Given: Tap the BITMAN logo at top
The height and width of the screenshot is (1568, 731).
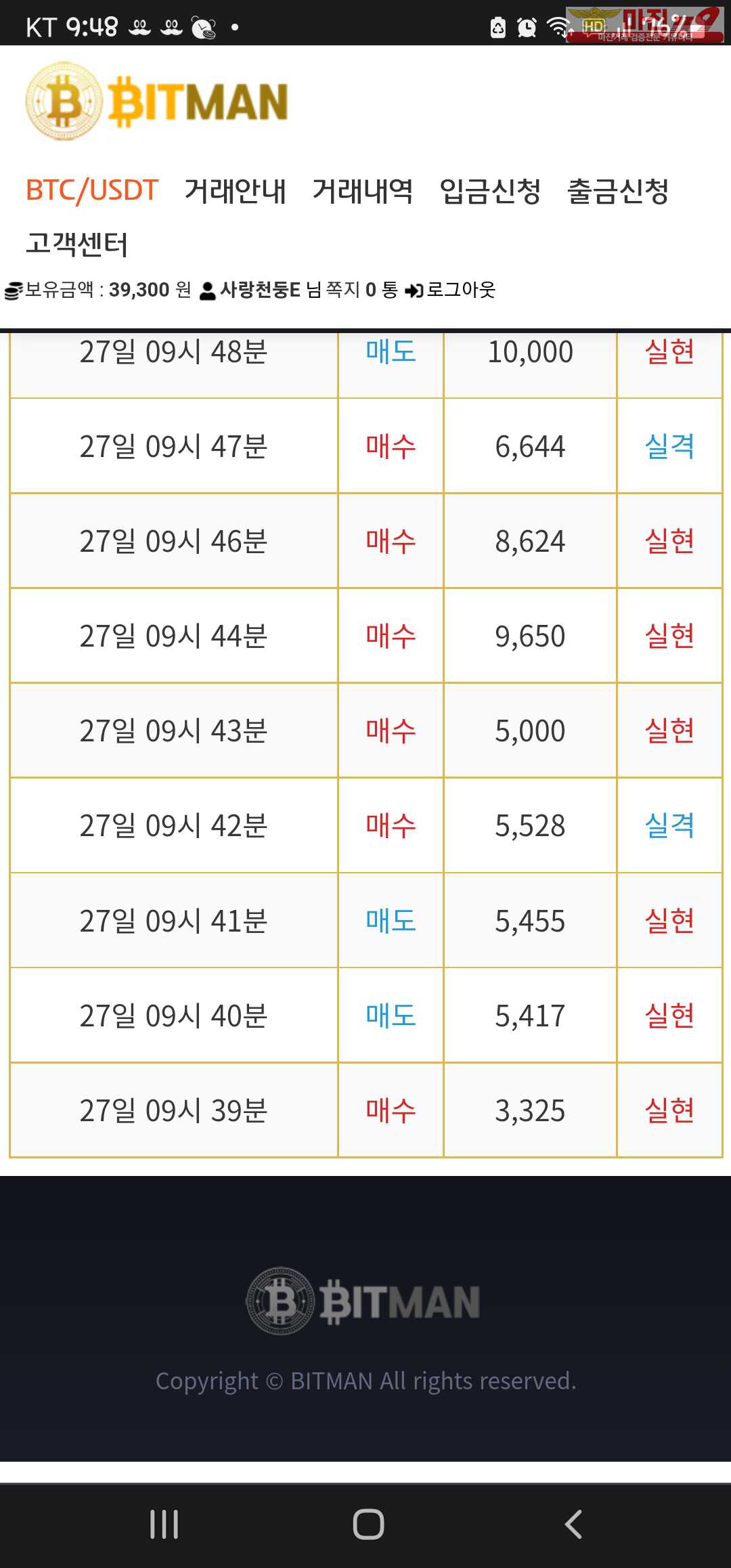Looking at the screenshot, I should (x=157, y=102).
